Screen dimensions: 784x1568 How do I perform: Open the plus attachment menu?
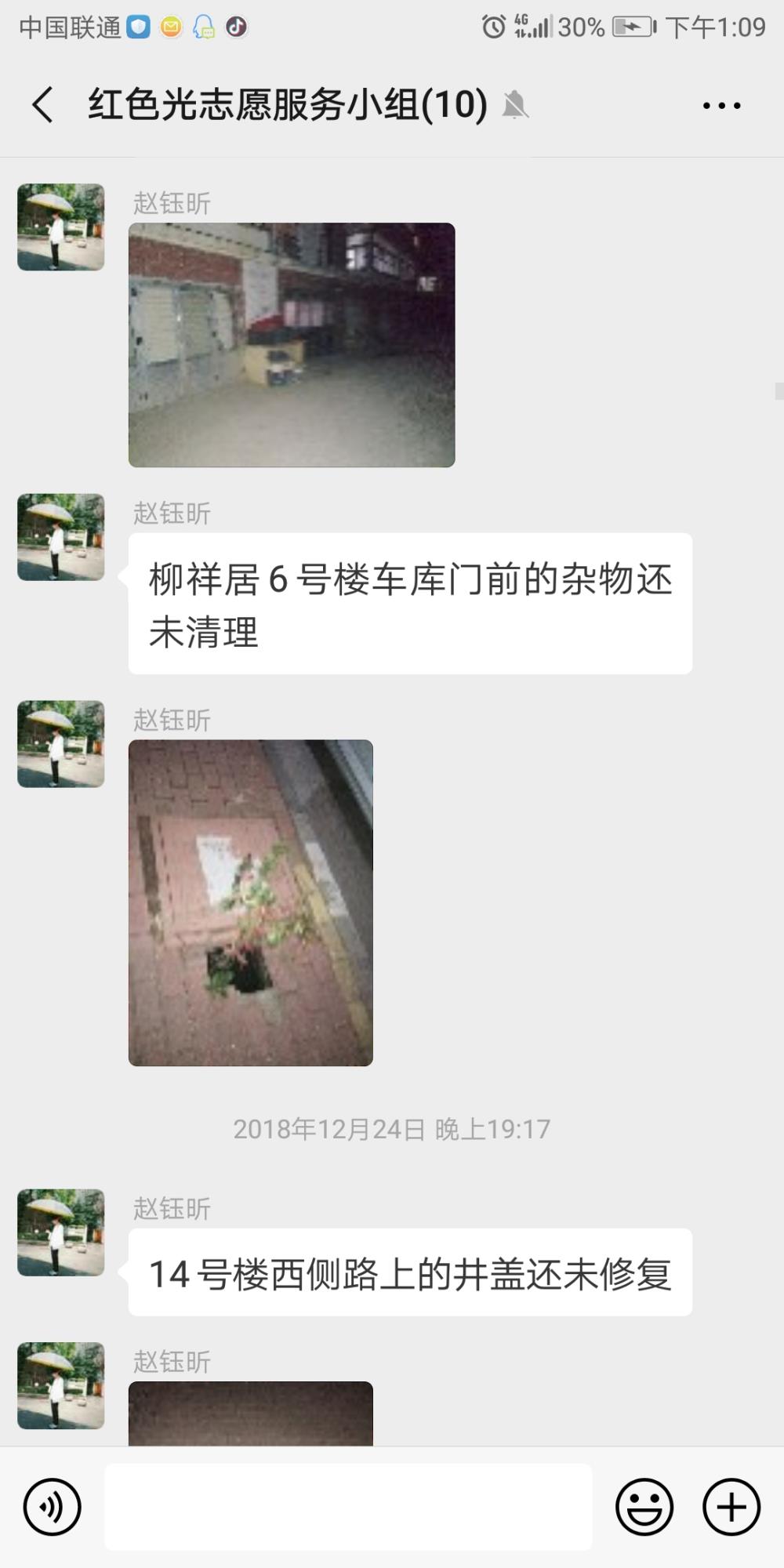click(x=731, y=1507)
